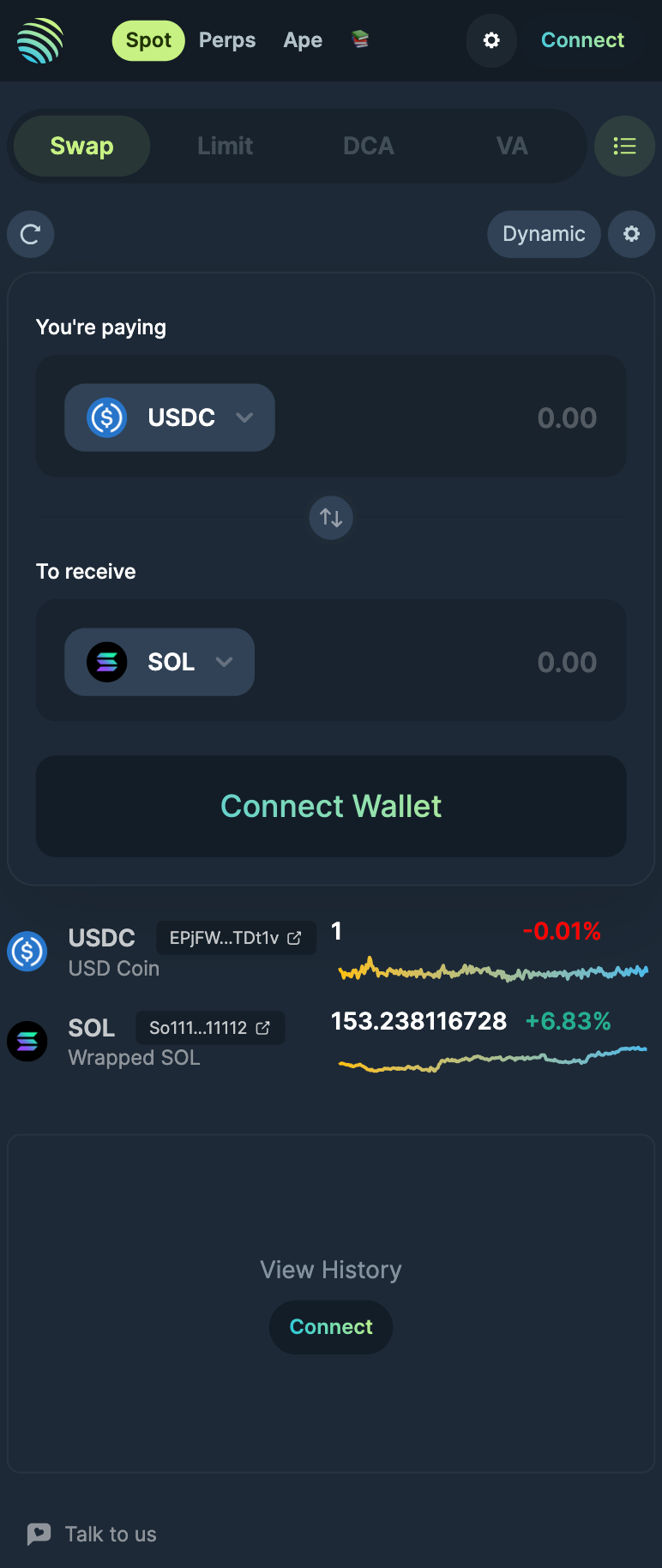Select the VA tab
Image resolution: width=662 pixels, height=1568 pixels.
pos(511,146)
